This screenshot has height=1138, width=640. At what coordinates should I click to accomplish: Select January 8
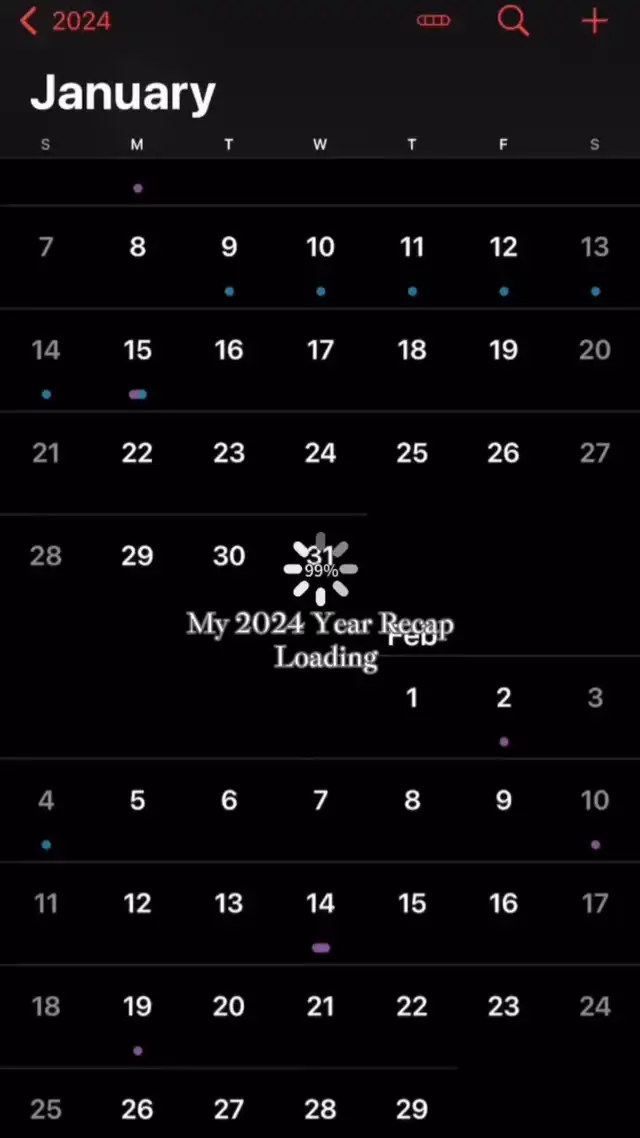137,247
